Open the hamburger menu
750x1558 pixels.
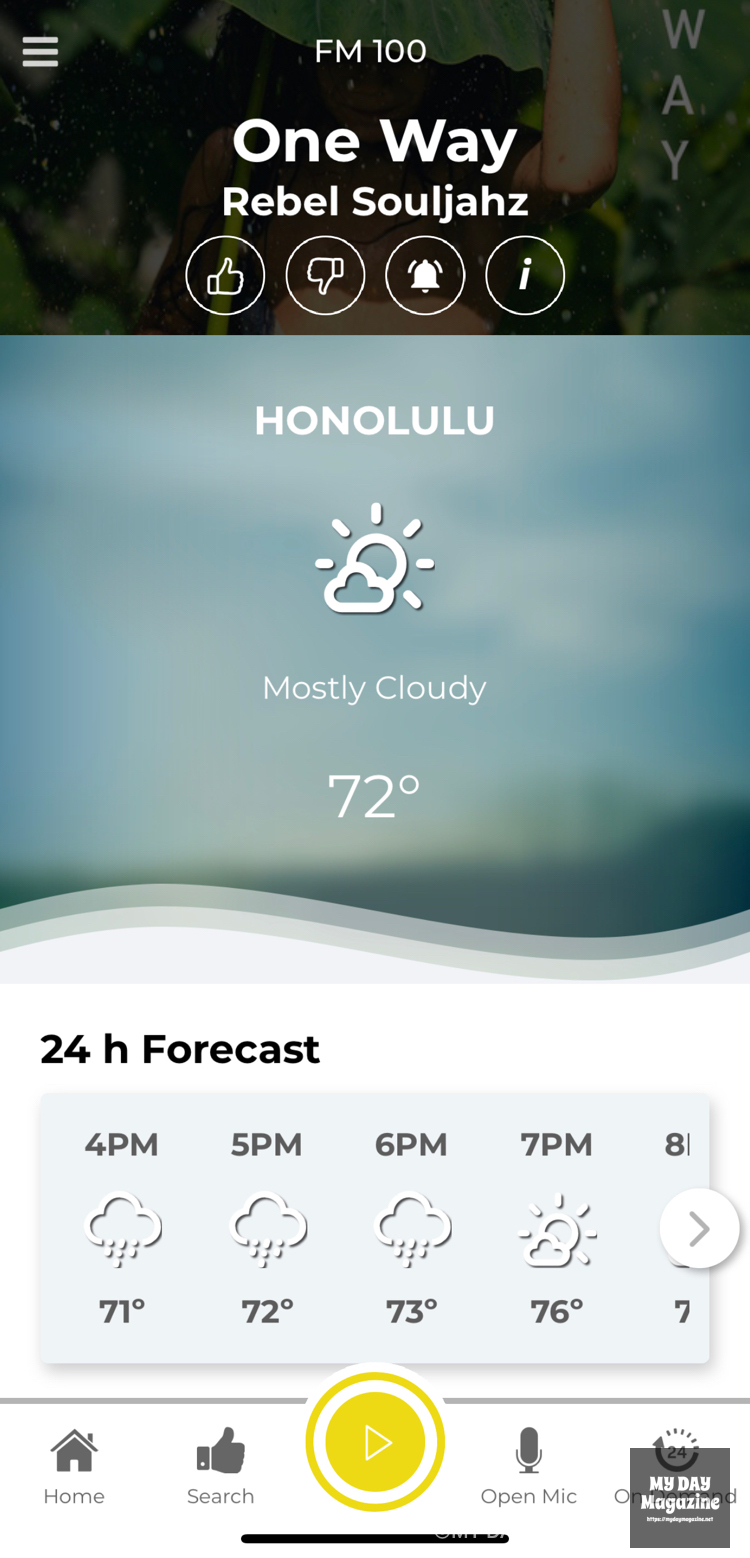(x=40, y=51)
